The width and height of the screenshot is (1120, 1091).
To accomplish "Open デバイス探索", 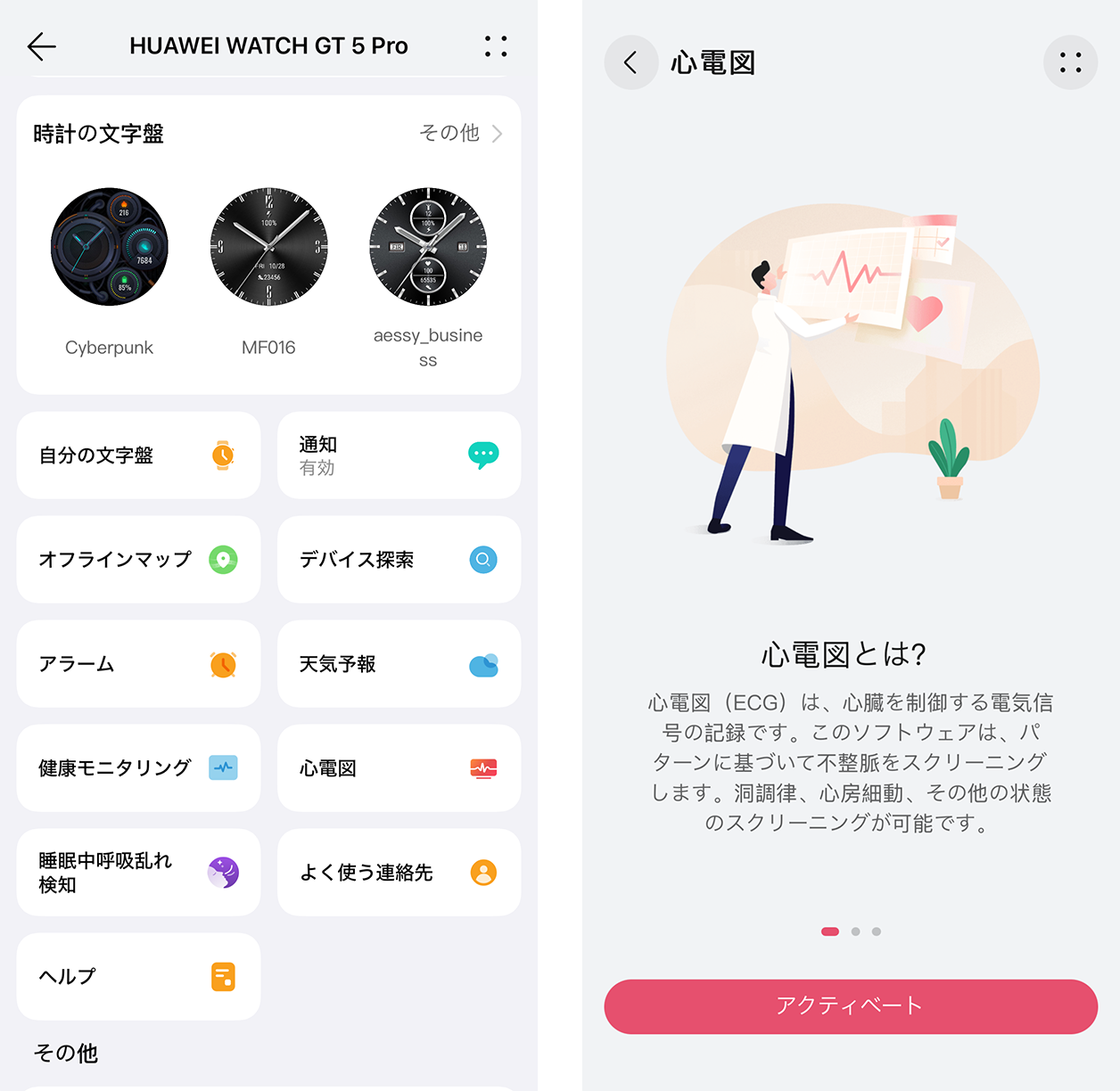I will pos(399,560).
